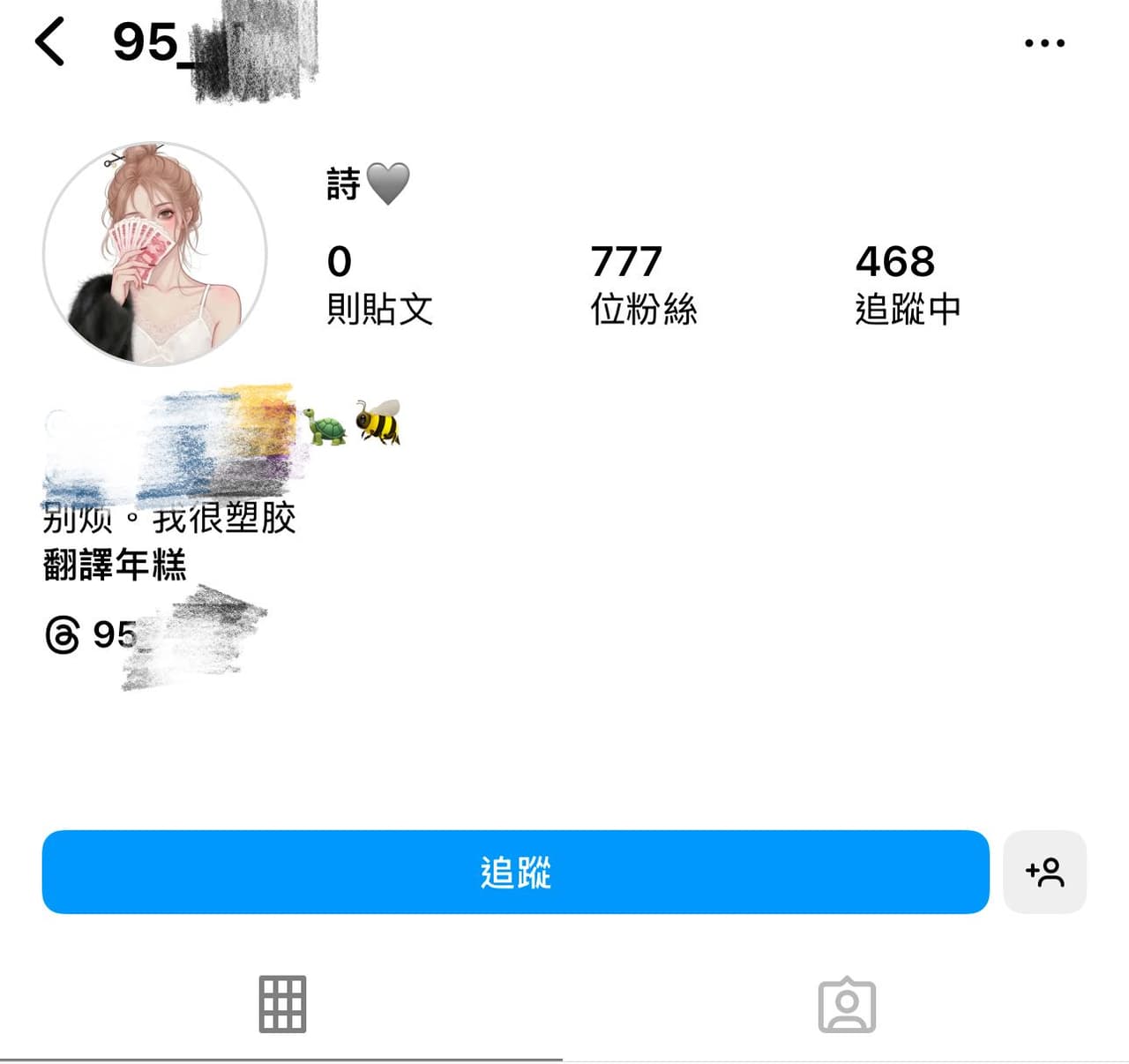1129x1064 pixels.
Task: Switch to the tagged photos tab
Action: tap(847, 1004)
